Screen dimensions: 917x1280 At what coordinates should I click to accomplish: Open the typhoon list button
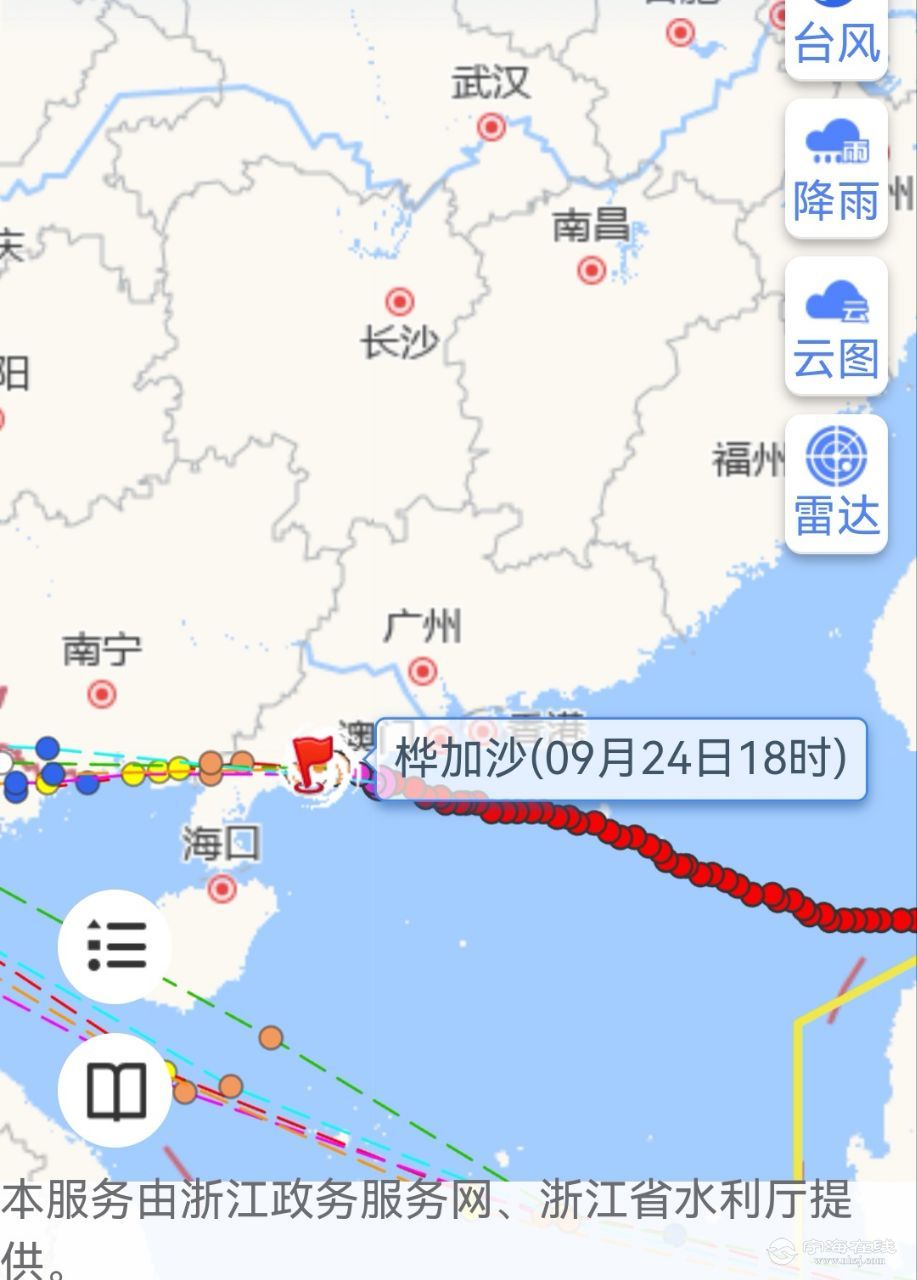click(116, 946)
